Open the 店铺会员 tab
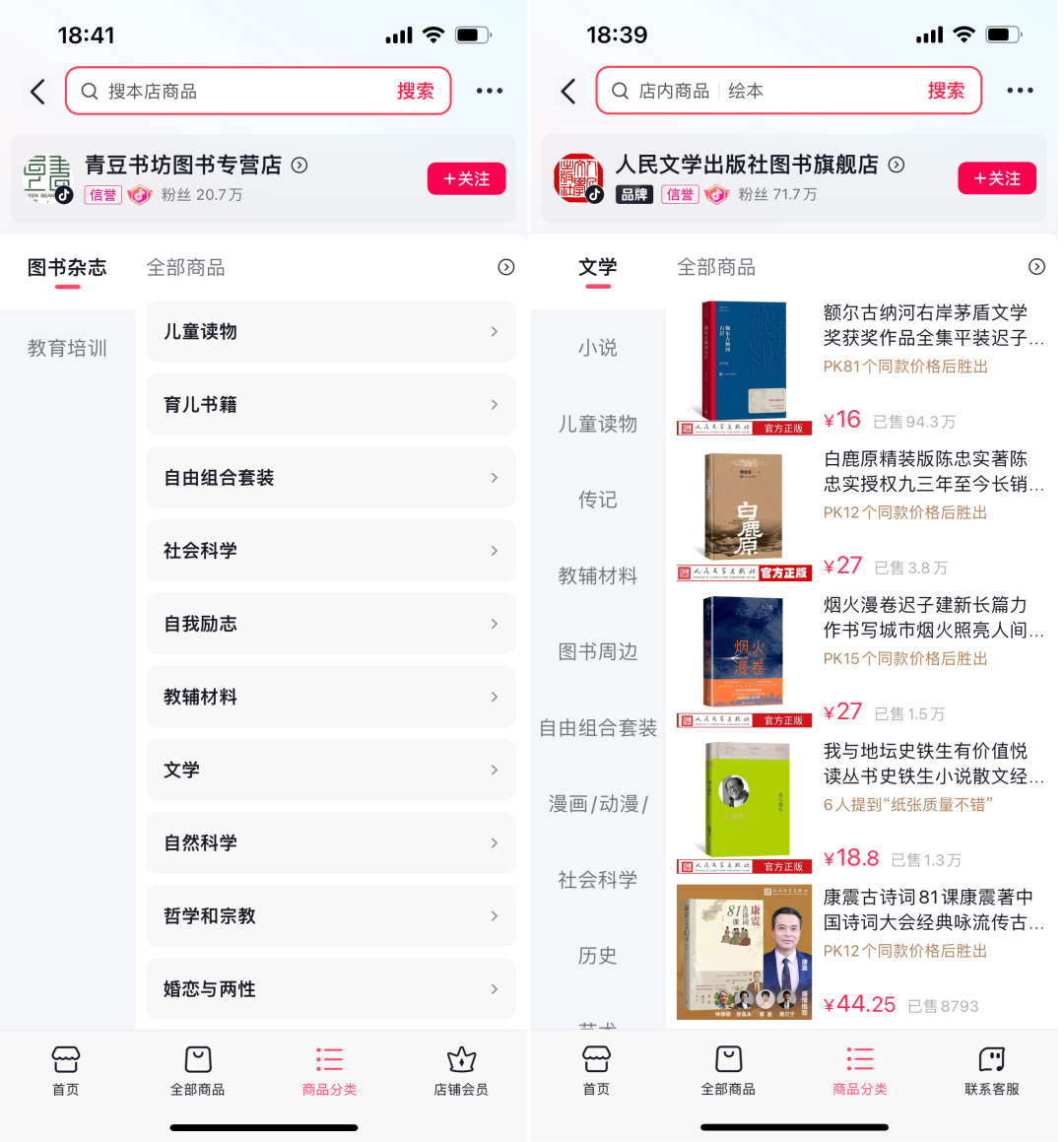This screenshot has width=1064, height=1142. (x=461, y=1070)
